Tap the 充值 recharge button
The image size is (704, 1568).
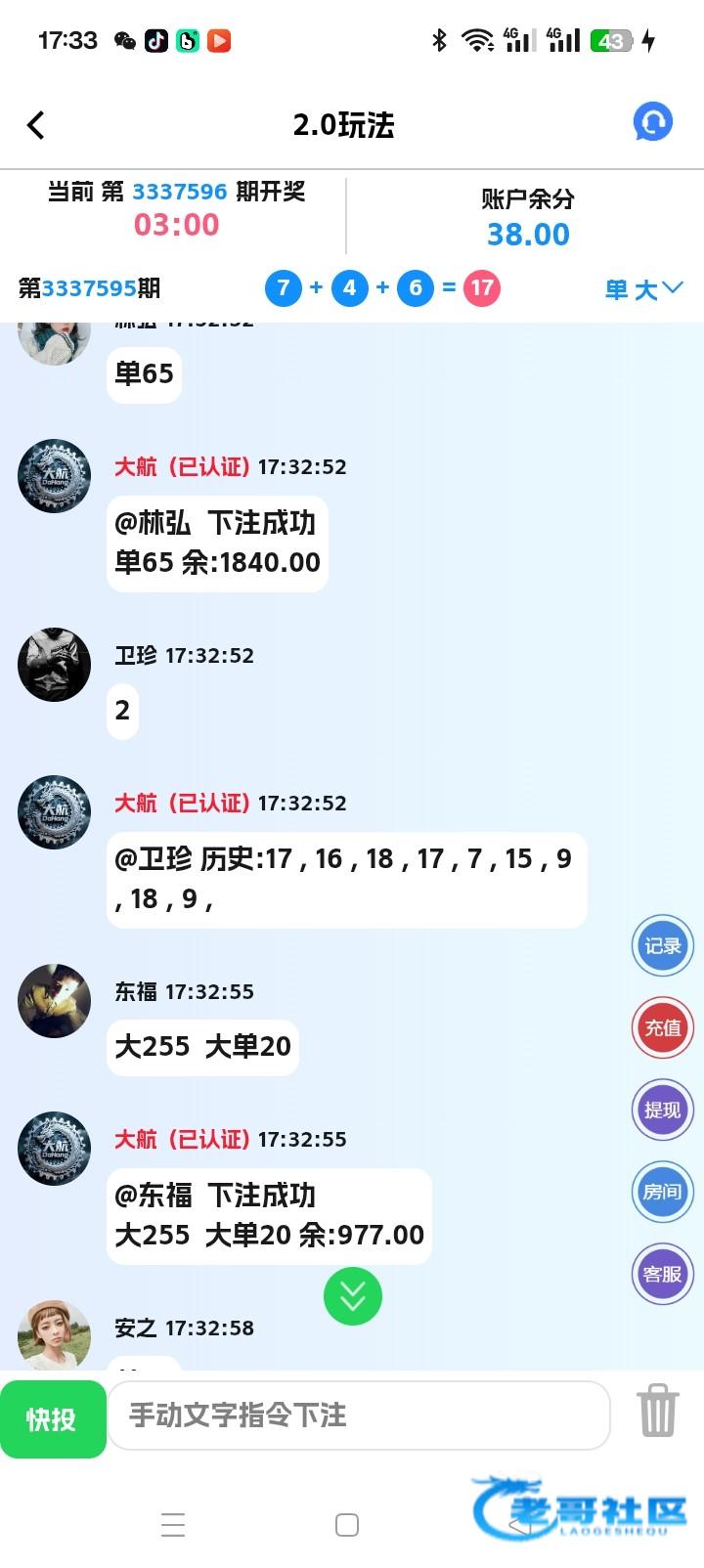(x=662, y=1027)
